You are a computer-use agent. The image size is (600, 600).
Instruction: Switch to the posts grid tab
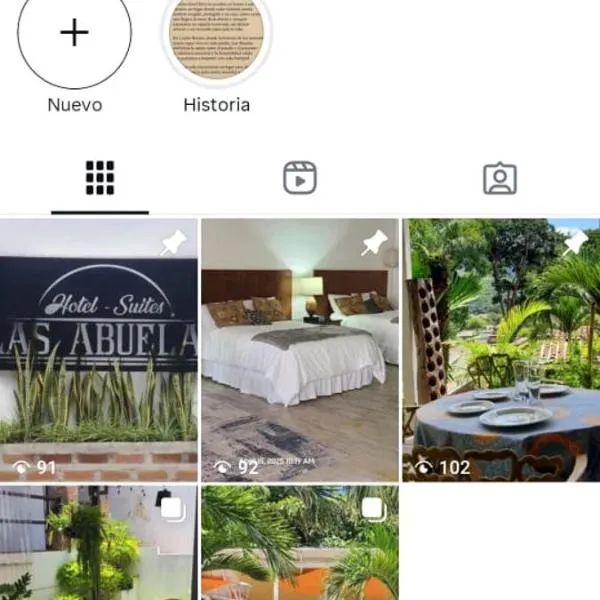(x=100, y=178)
